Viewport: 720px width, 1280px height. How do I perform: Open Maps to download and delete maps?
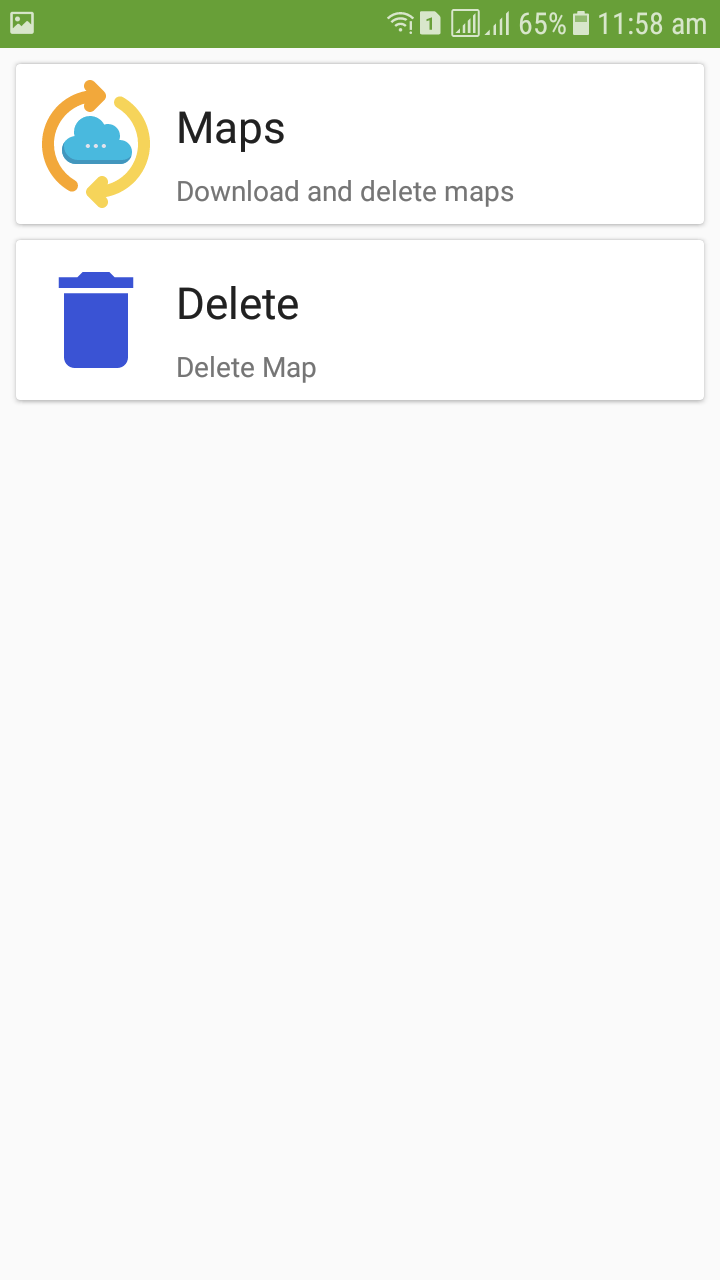360,145
